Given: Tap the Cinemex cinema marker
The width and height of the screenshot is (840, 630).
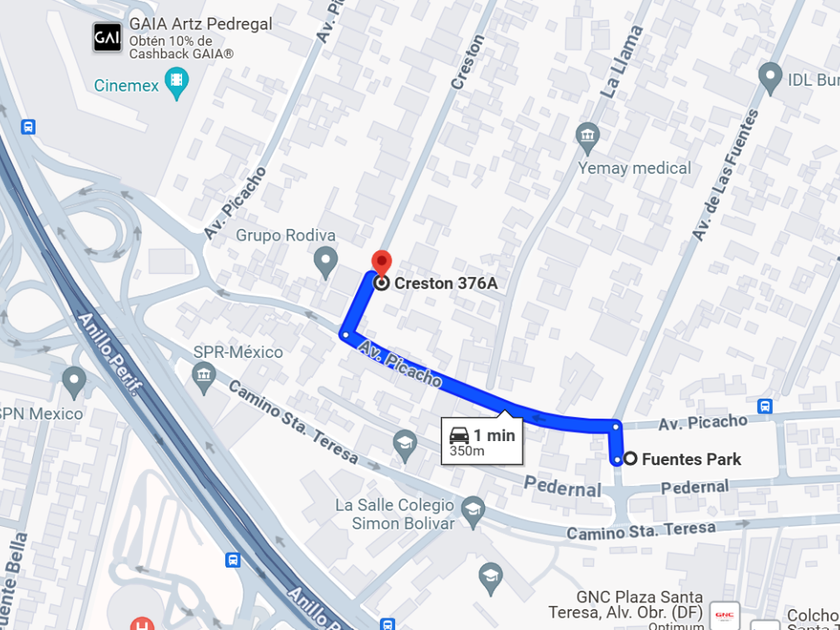Looking at the screenshot, I should pyautogui.click(x=176, y=83).
